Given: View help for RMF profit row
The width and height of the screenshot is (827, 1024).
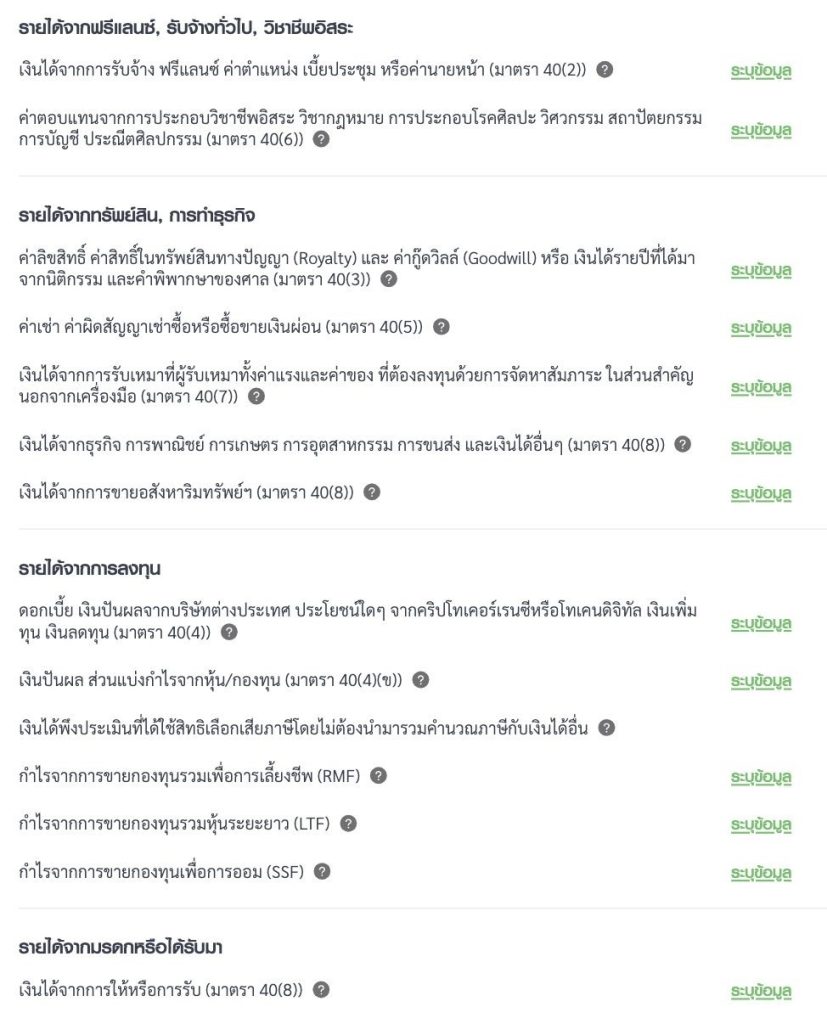Looking at the screenshot, I should click(x=378, y=776).
